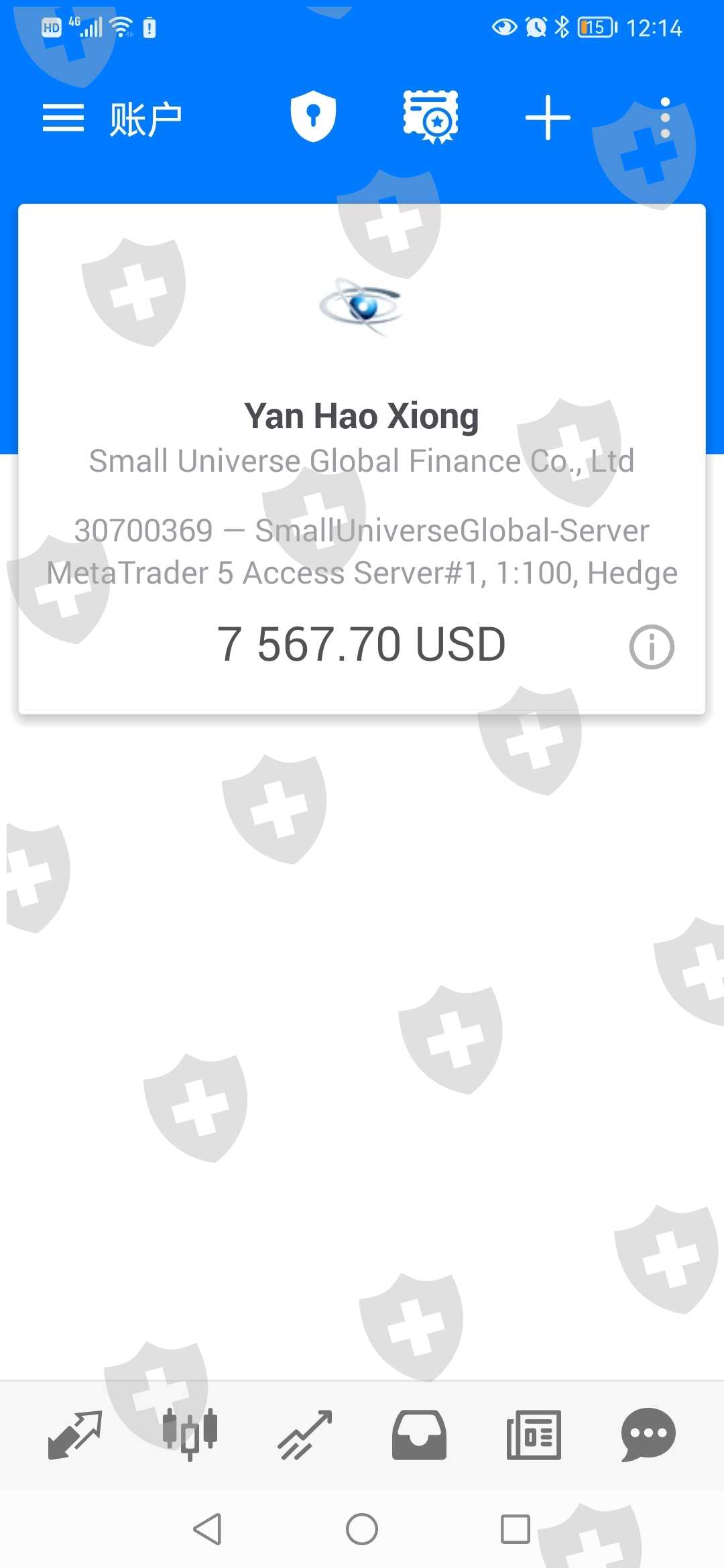724x1568 pixels.
Task: Switch to the Messages chat bubble tab
Action: [648, 1435]
